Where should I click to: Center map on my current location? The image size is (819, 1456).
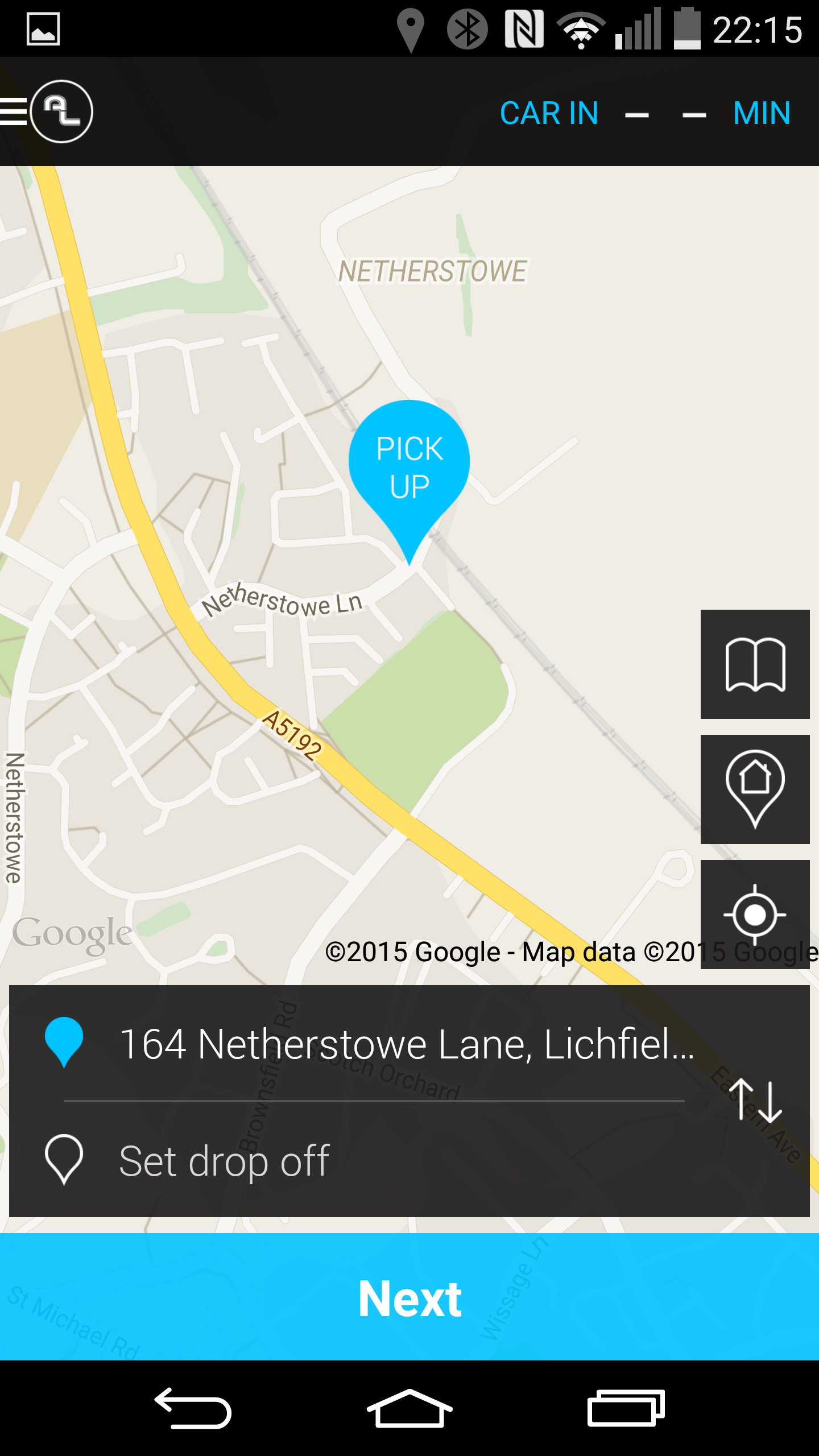point(755,915)
